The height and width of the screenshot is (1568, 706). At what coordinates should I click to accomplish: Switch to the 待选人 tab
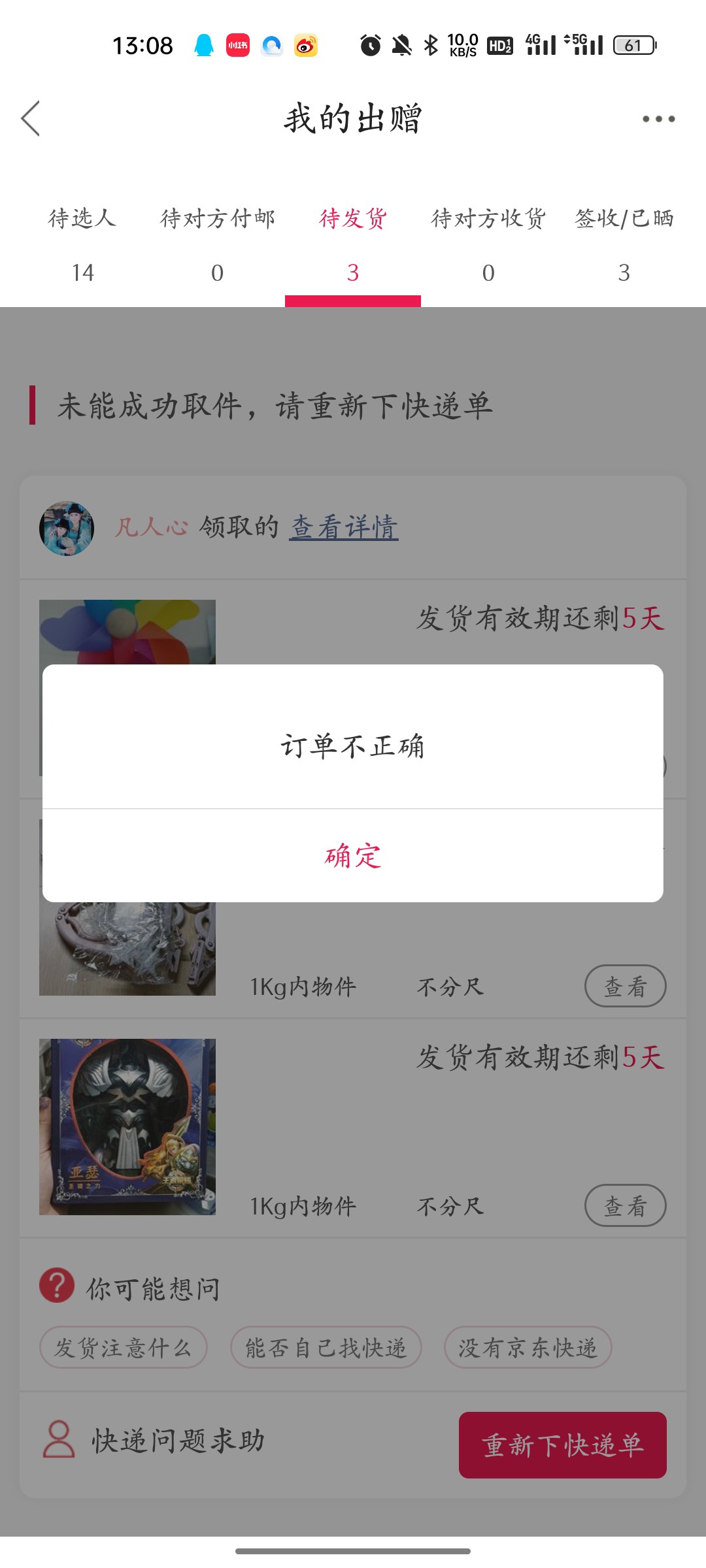click(x=82, y=244)
